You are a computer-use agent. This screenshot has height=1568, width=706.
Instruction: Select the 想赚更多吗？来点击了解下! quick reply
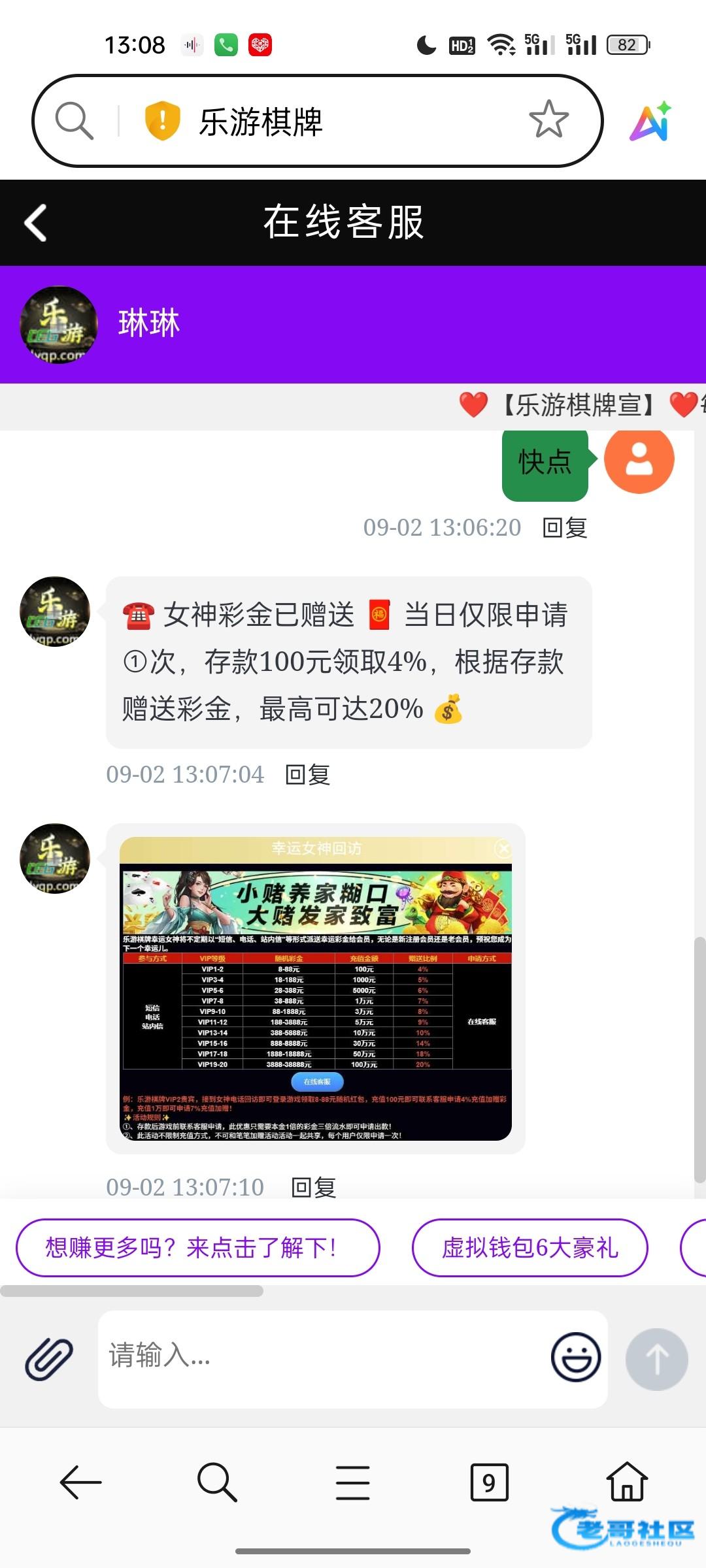click(x=197, y=1247)
